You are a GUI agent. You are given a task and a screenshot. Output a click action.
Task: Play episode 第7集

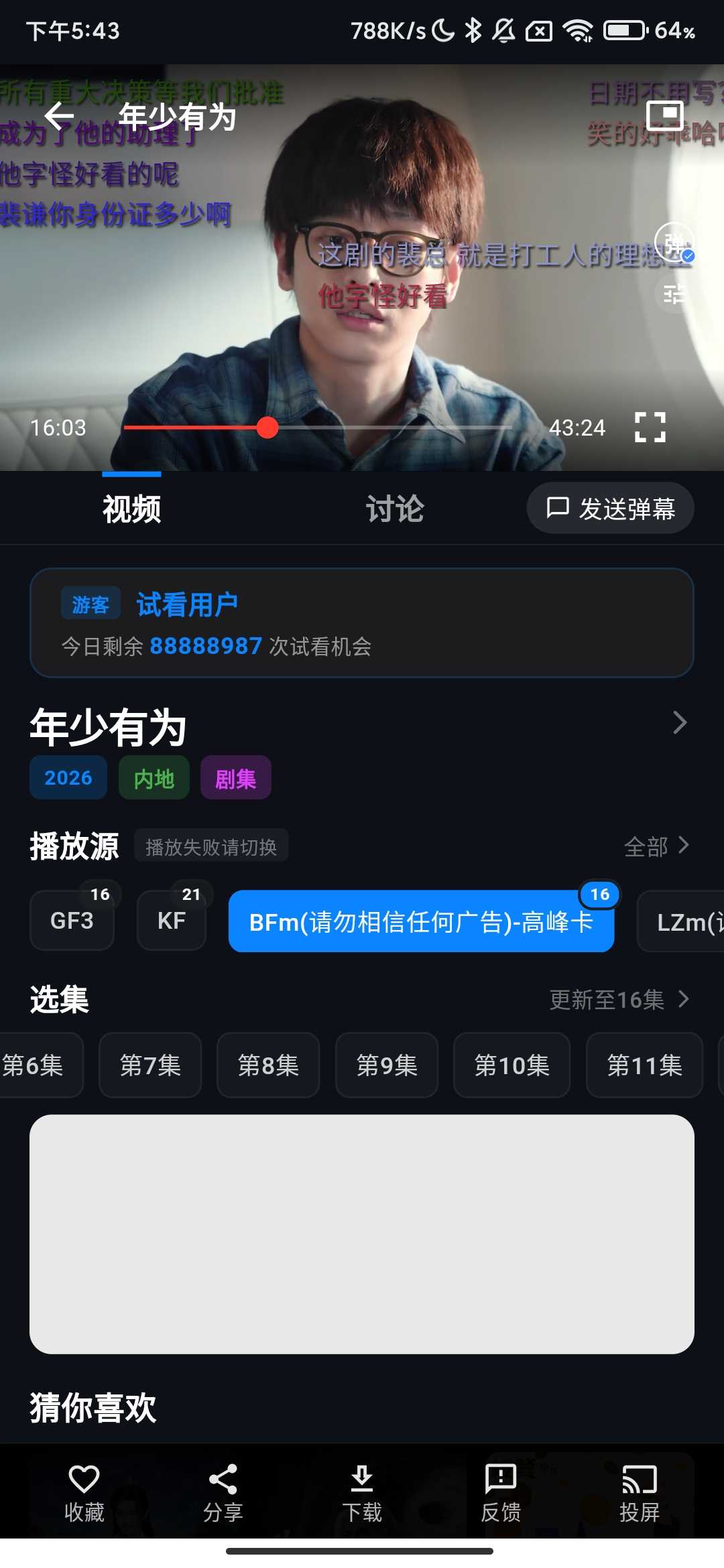(x=150, y=1065)
